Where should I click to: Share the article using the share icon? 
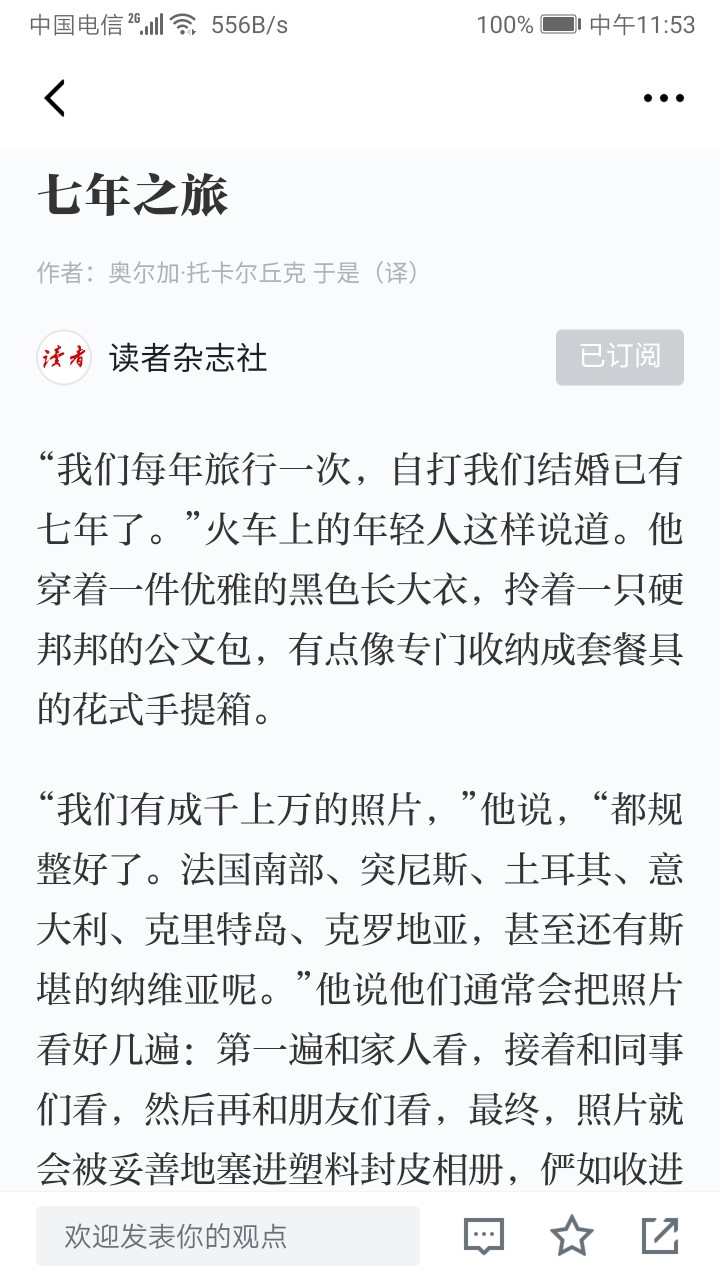click(660, 1236)
